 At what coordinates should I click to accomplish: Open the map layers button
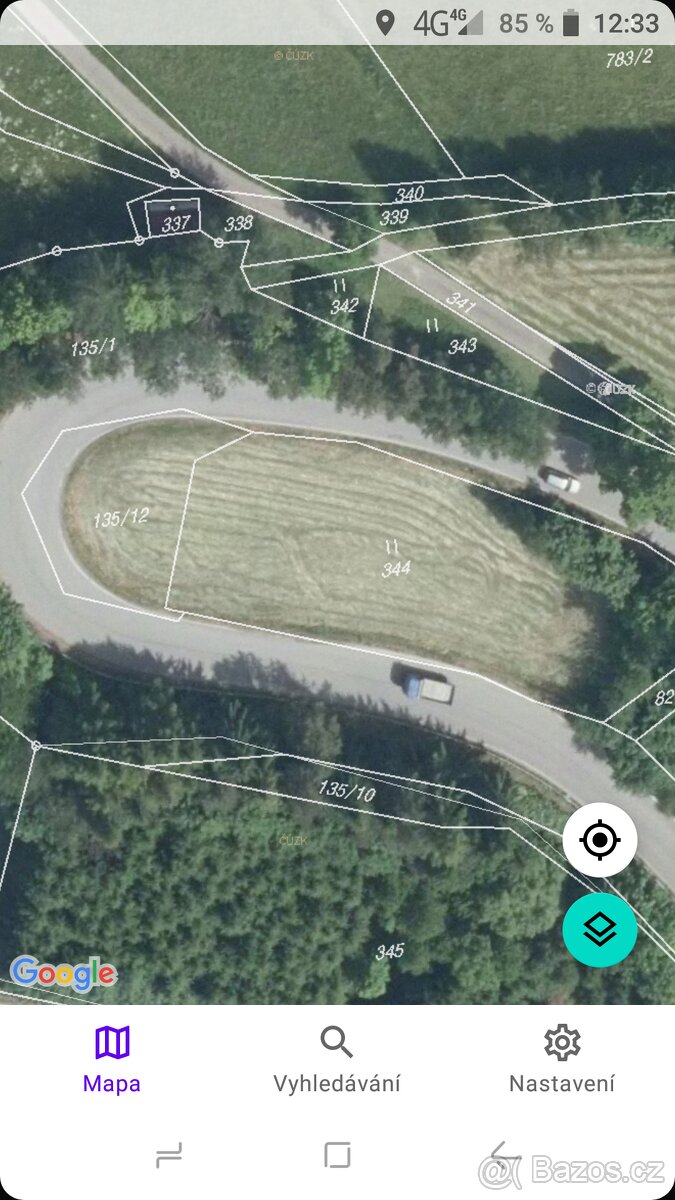599,930
